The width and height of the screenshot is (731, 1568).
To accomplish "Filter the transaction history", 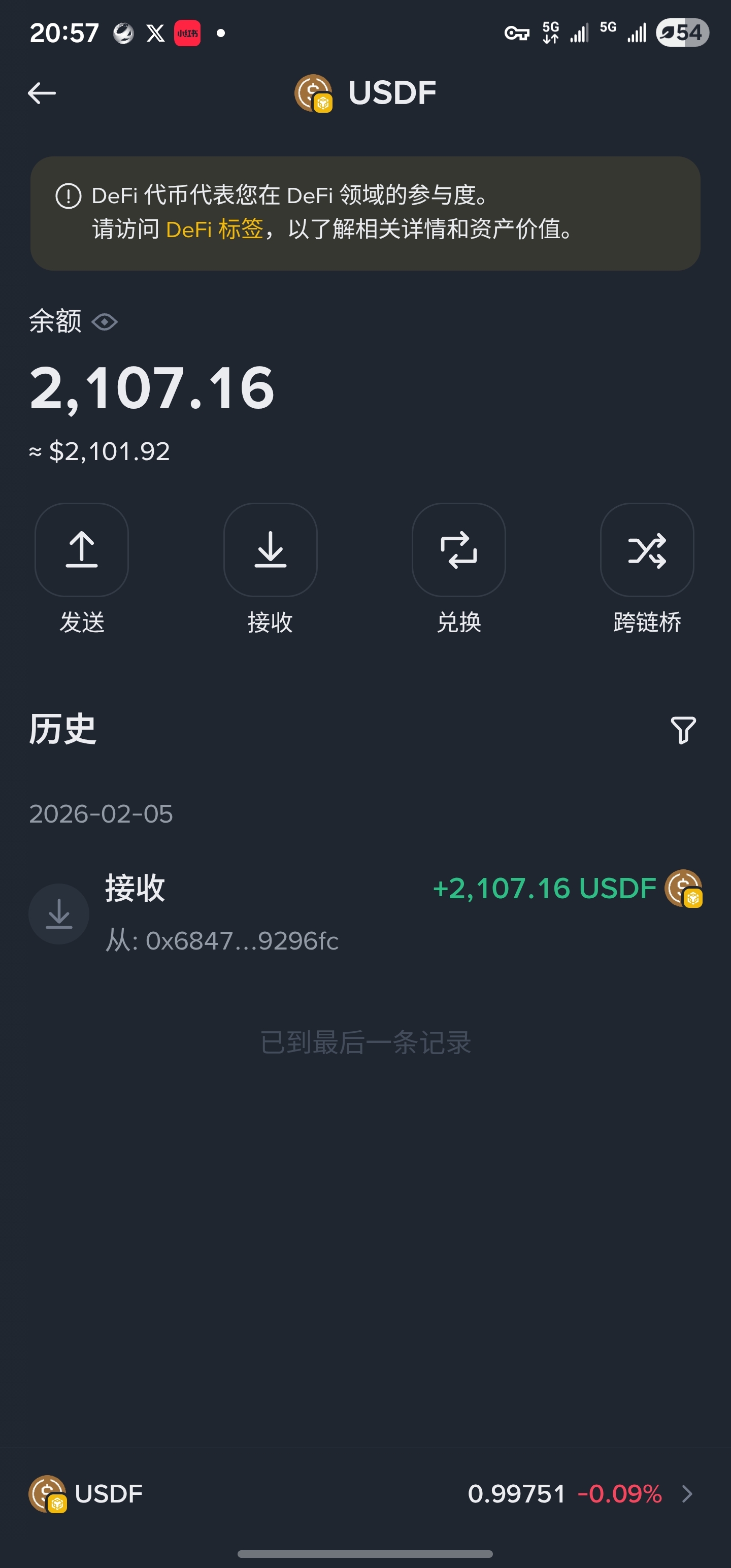I will coord(683,730).
